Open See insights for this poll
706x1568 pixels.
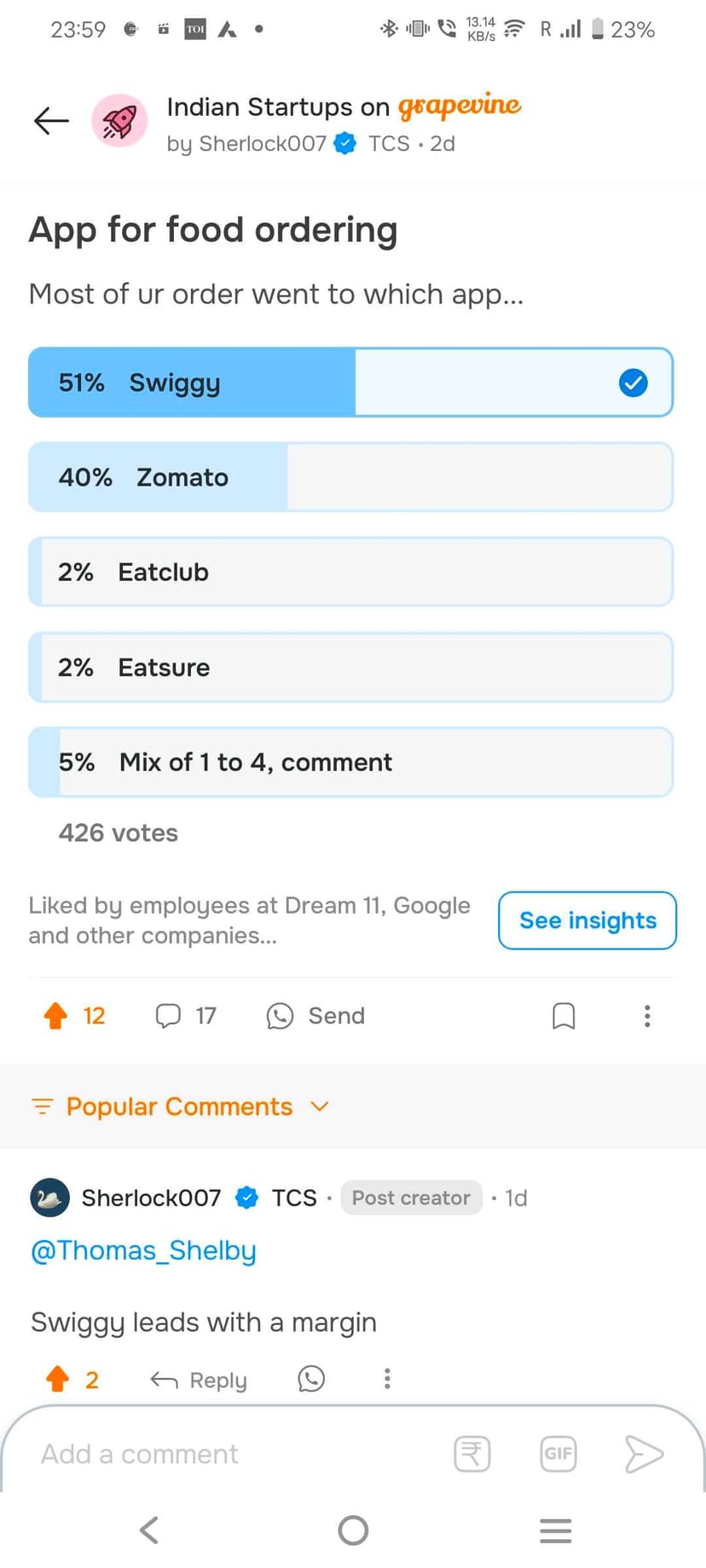587,920
